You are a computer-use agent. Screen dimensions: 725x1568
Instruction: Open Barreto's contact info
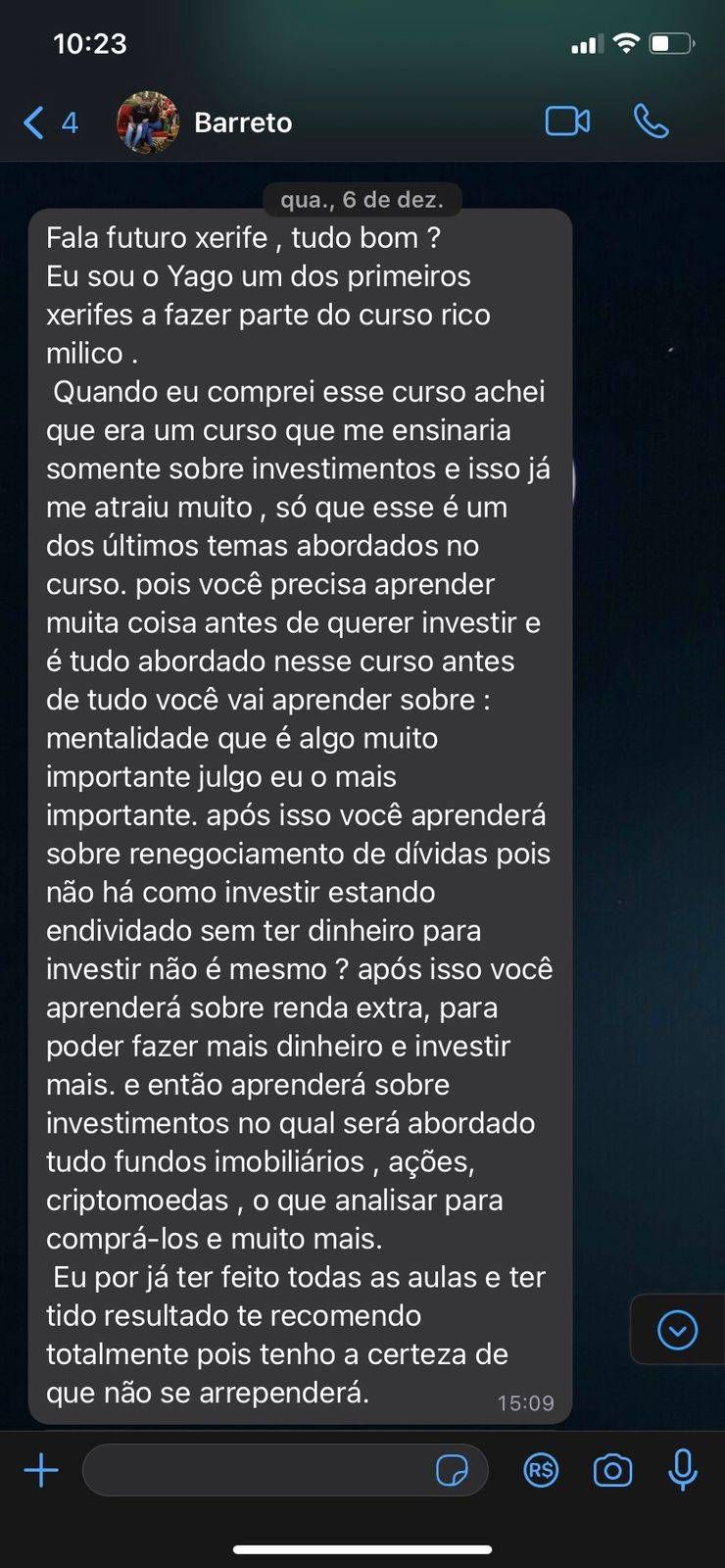pos(243,122)
